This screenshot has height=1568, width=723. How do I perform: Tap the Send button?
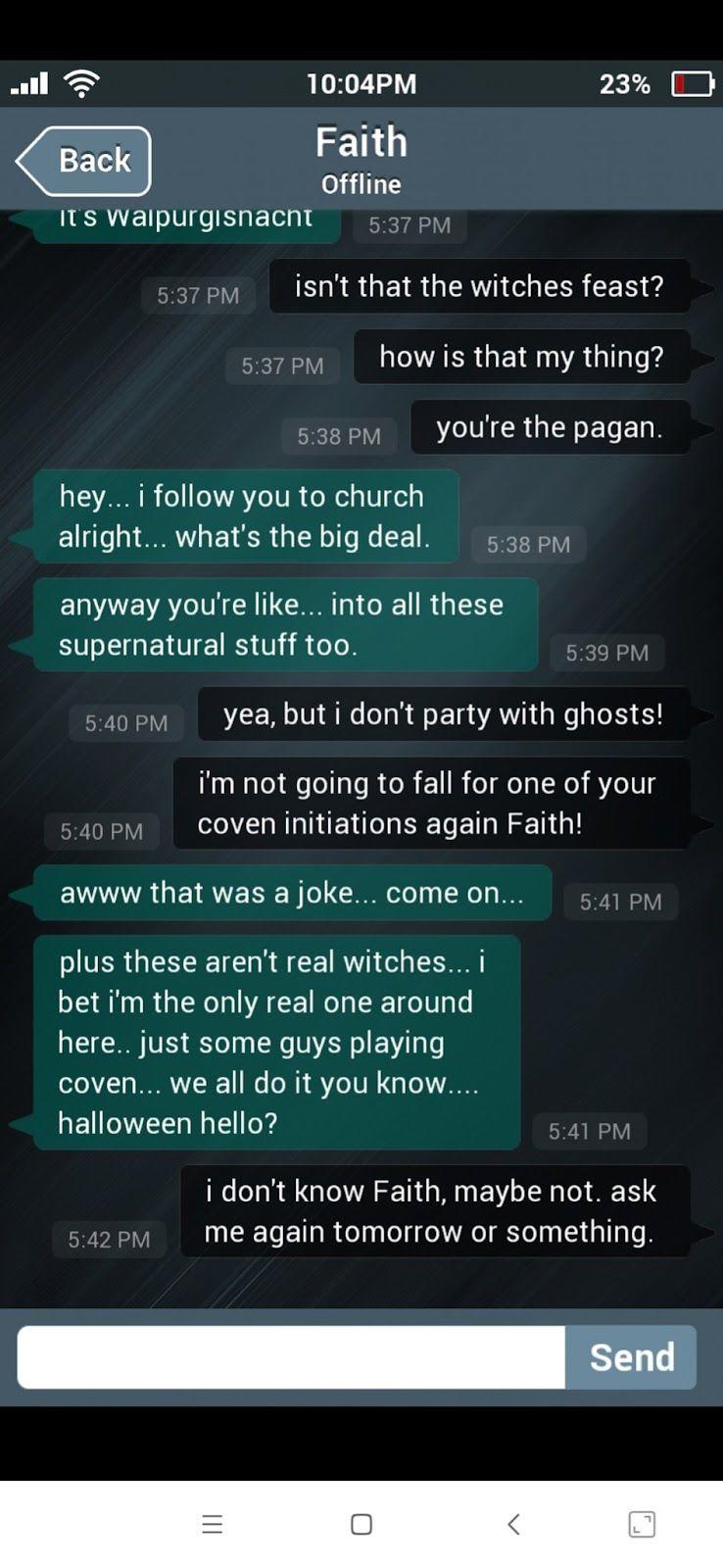631,1357
